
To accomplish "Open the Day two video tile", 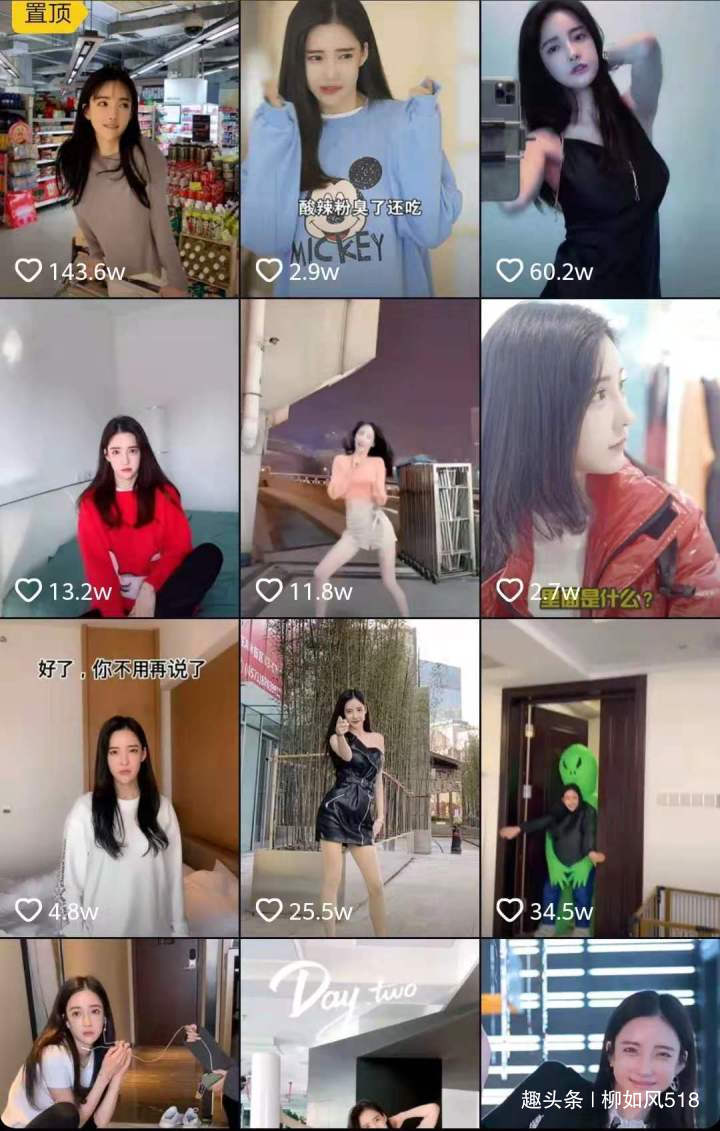I will coord(360,1035).
